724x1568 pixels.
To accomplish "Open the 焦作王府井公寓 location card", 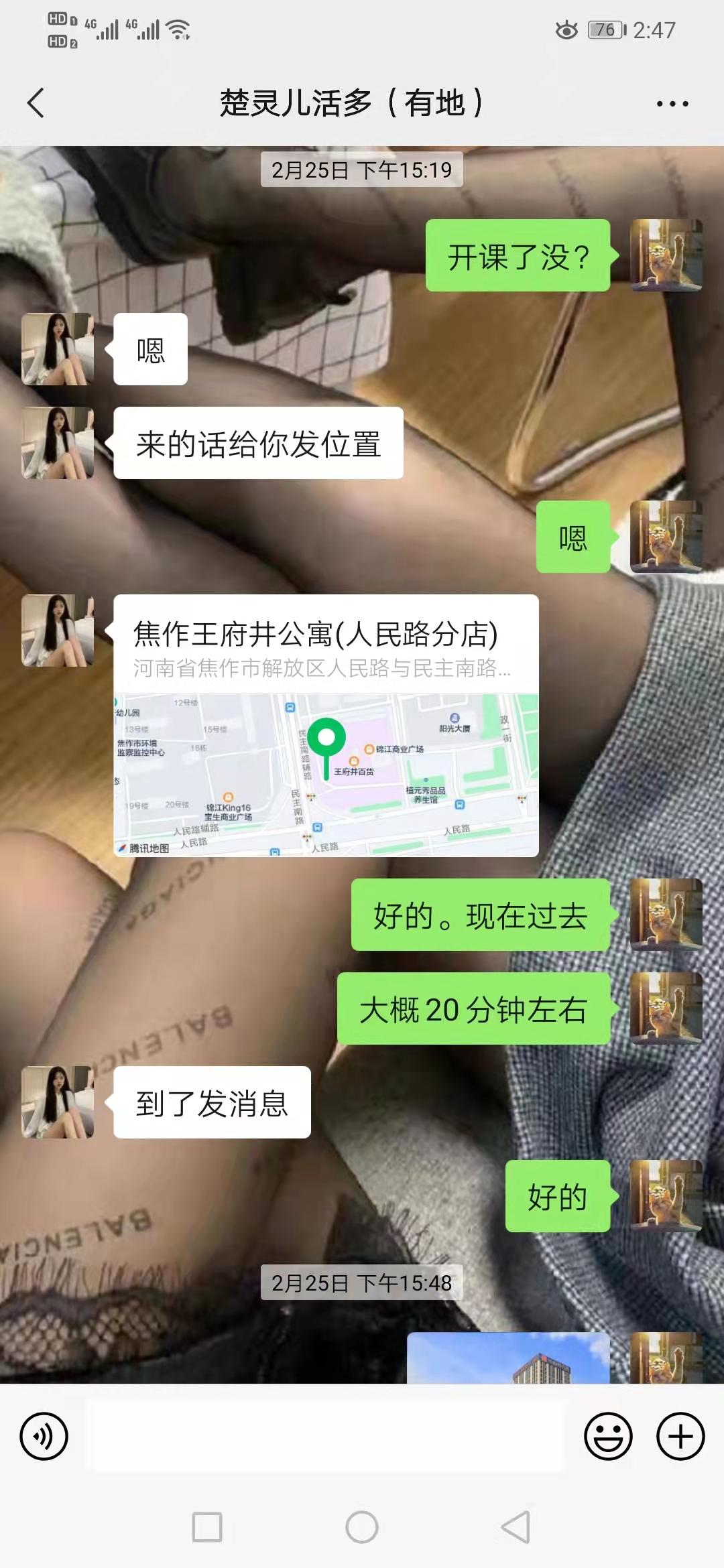I will click(326, 725).
